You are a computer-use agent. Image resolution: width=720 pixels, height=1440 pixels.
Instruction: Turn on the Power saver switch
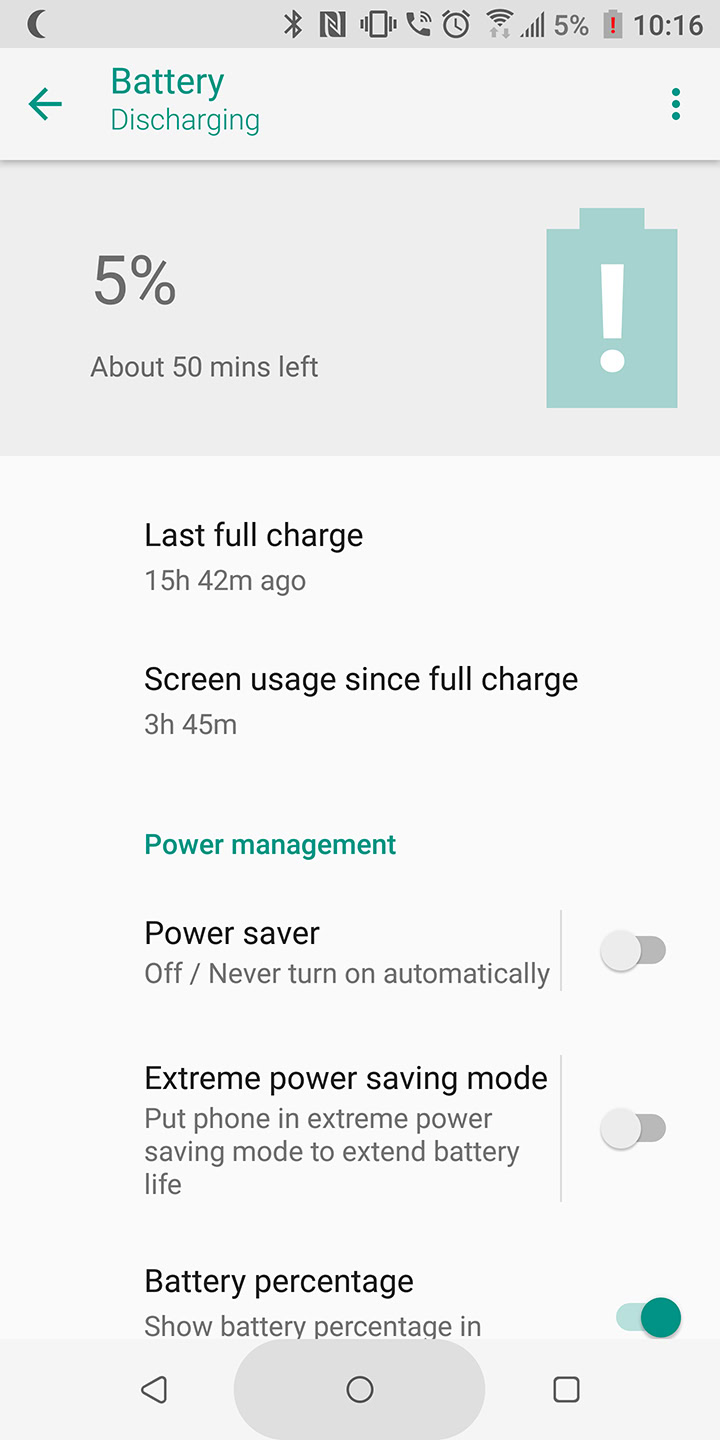click(x=633, y=951)
